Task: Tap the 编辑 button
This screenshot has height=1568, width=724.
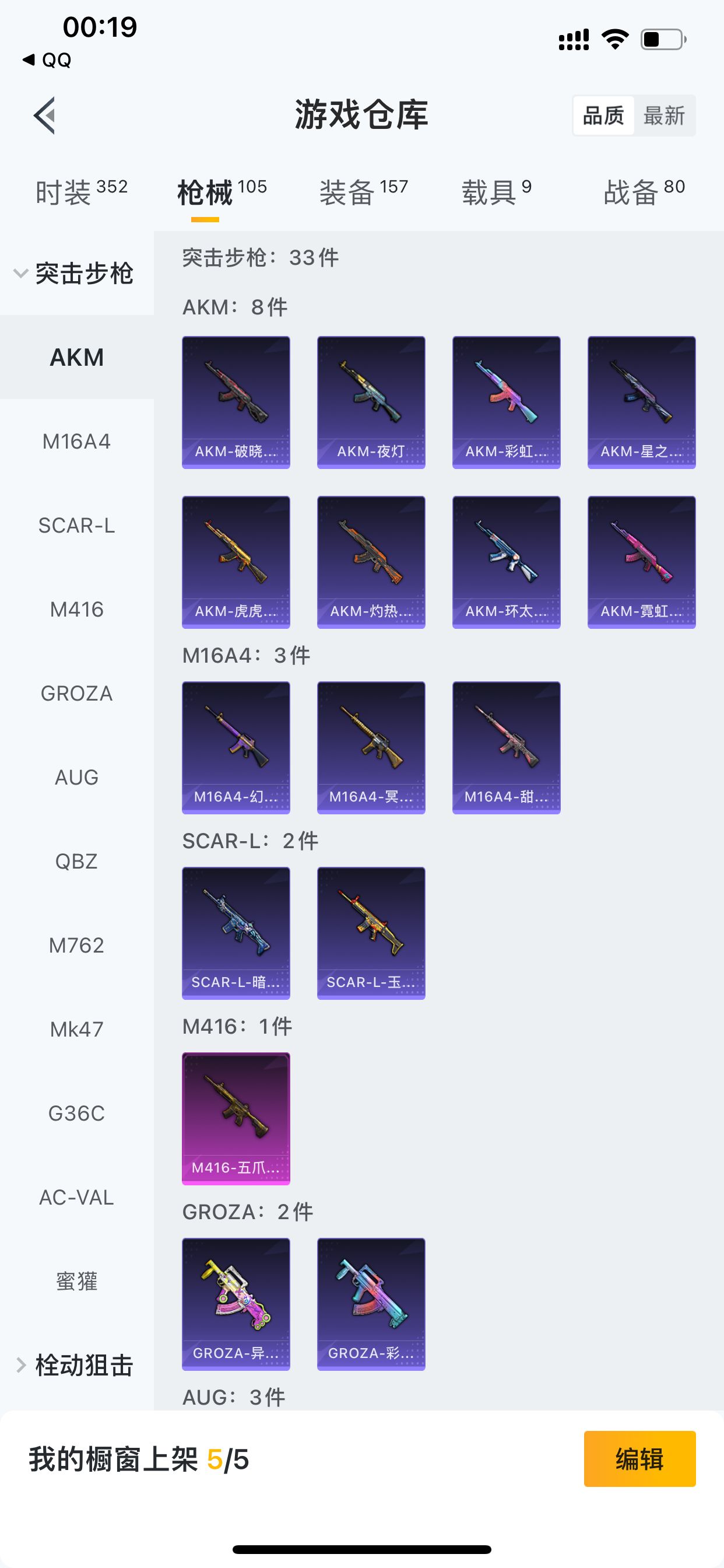Action: [639, 1459]
